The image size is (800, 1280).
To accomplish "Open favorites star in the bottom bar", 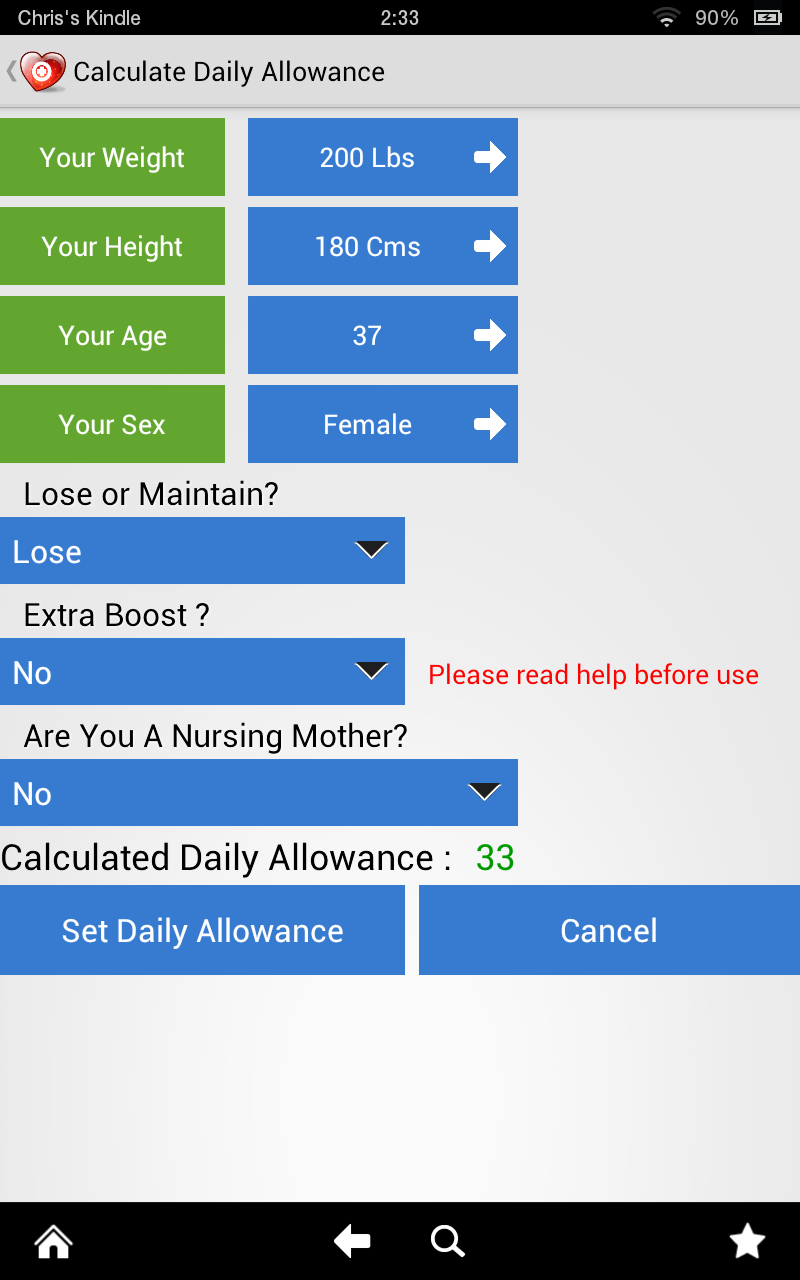I will 747,1242.
